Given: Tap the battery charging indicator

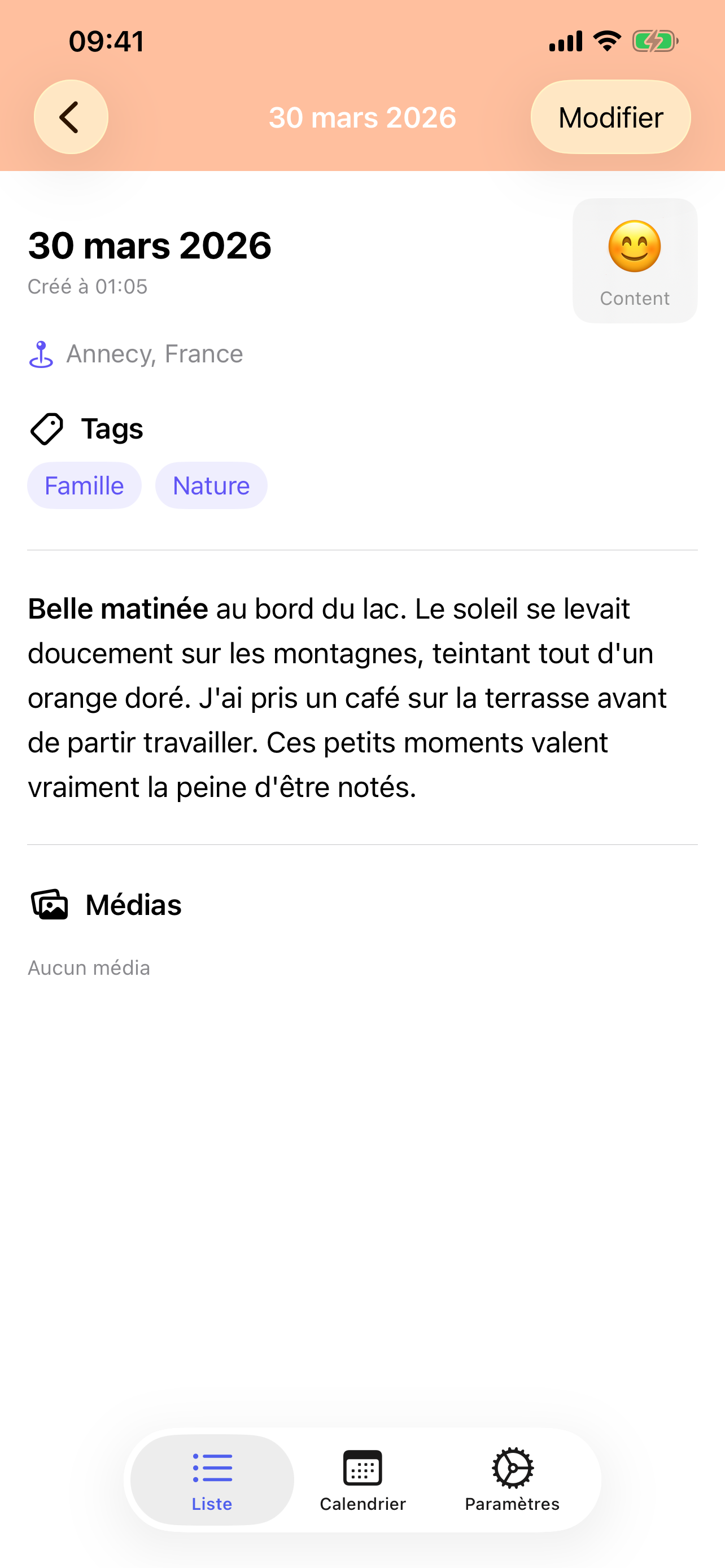Looking at the screenshot, I should pyautogui.click(x=654, y=40).
